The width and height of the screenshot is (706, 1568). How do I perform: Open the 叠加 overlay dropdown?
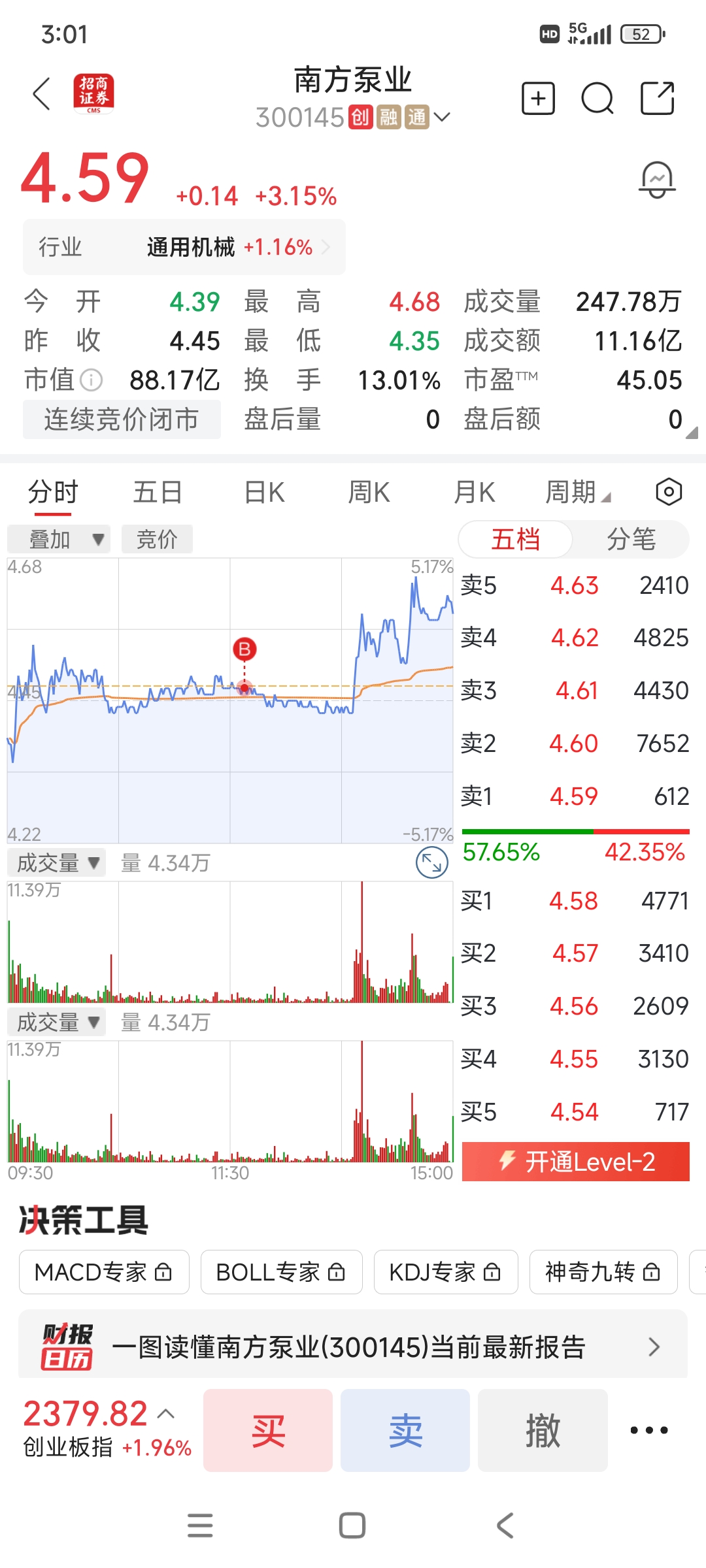pyautogui.click(x=59, y=539)
